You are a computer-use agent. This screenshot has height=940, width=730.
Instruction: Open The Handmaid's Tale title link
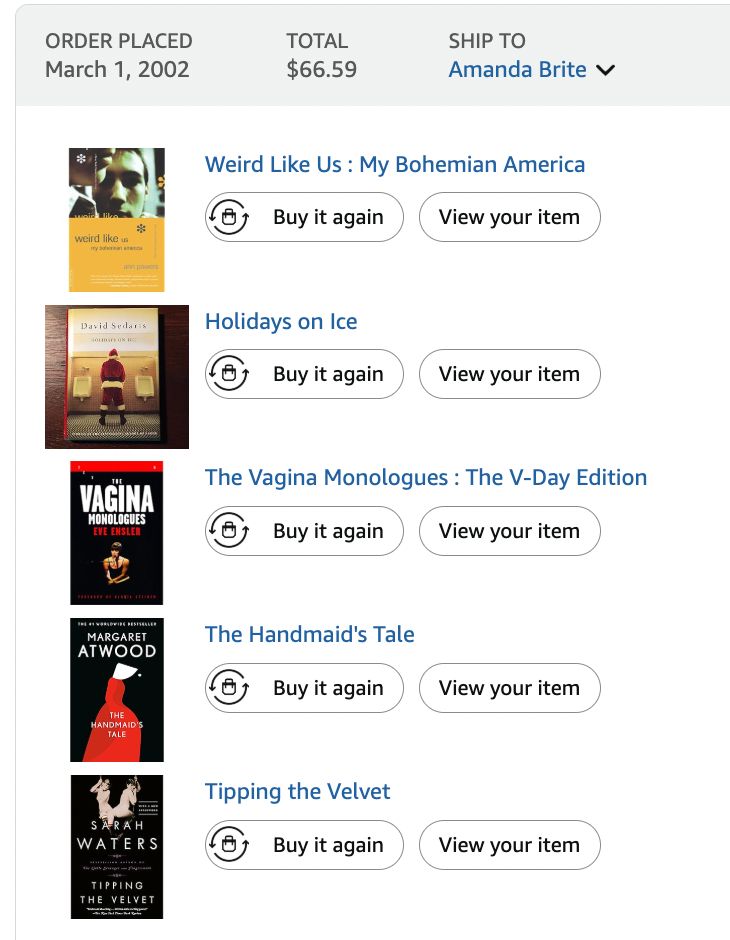tap(309, 635)
